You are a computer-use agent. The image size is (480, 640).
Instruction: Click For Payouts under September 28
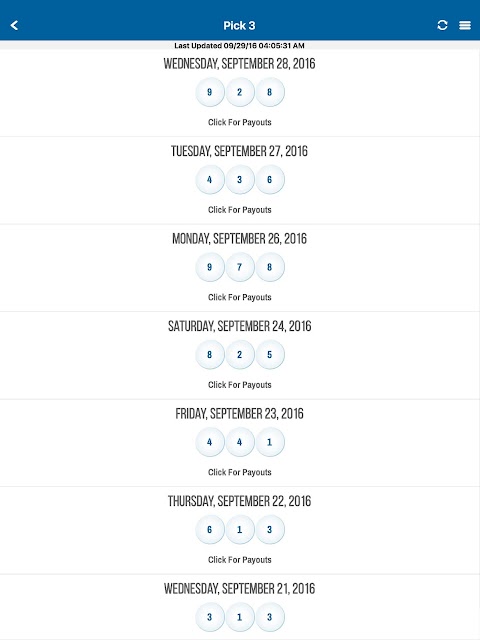(x=240, y=122)
